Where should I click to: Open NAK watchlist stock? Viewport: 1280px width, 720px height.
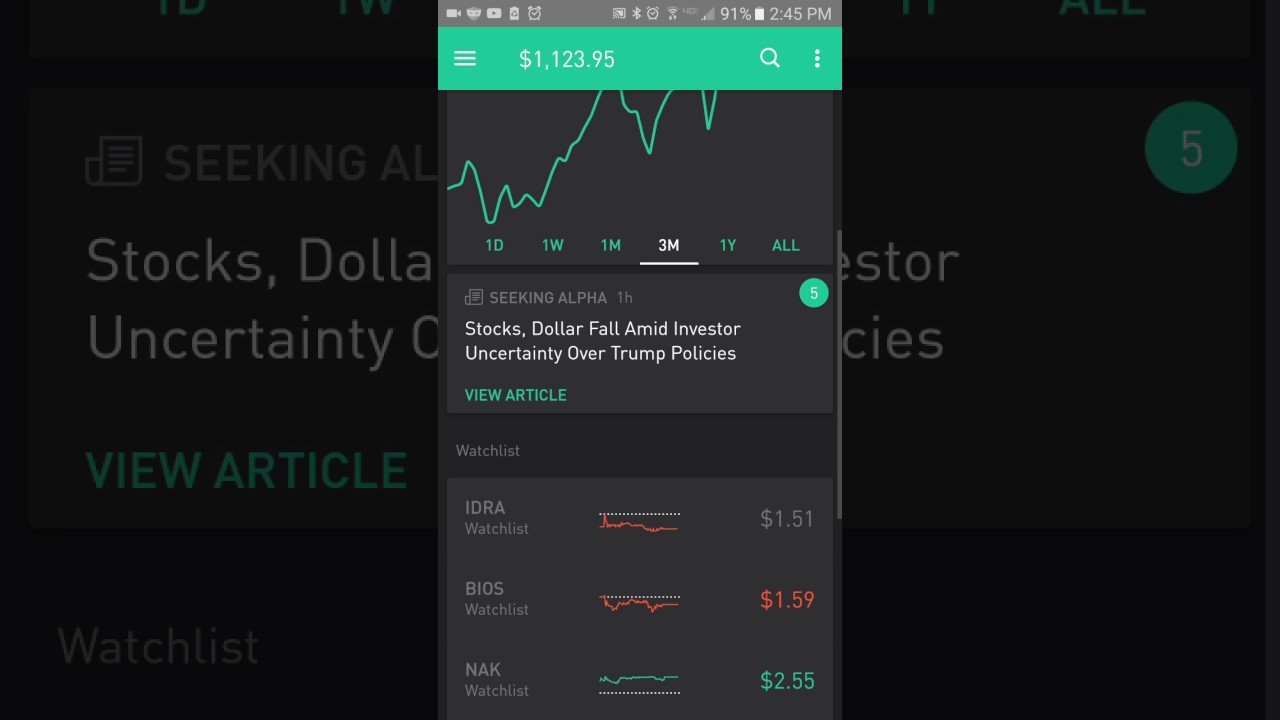point(639,680)
